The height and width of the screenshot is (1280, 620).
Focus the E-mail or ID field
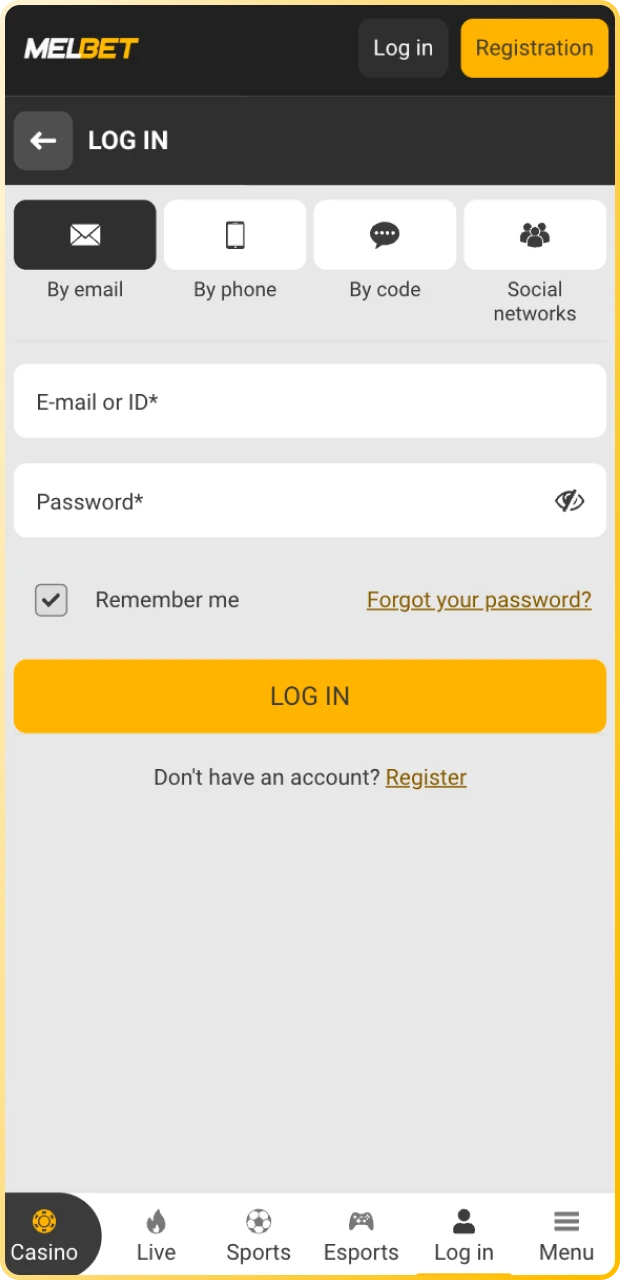click(310, 401)
